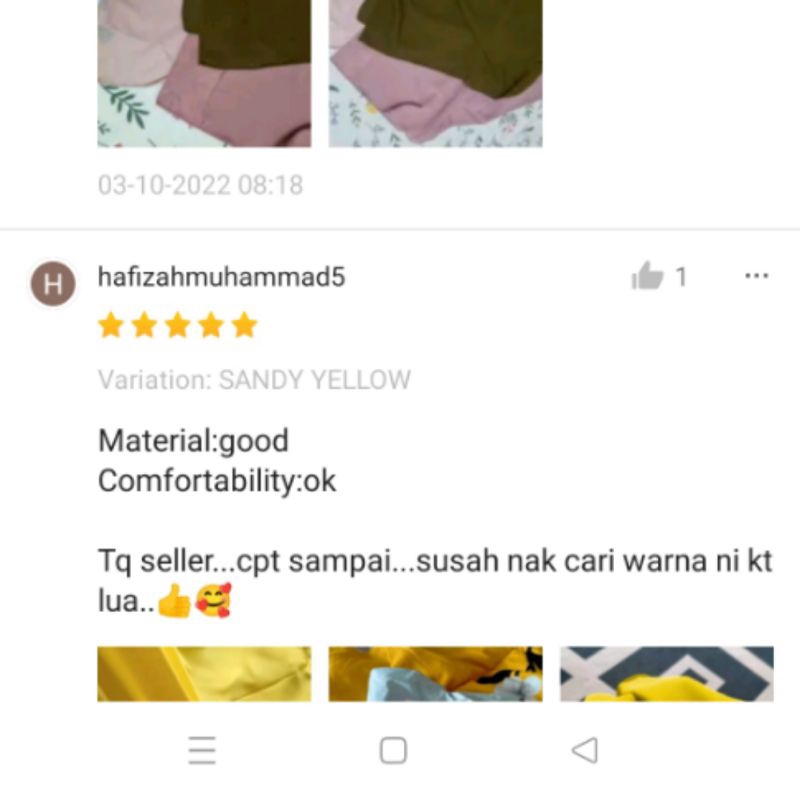Open the system recent apps menu

[x=202, y=750]
